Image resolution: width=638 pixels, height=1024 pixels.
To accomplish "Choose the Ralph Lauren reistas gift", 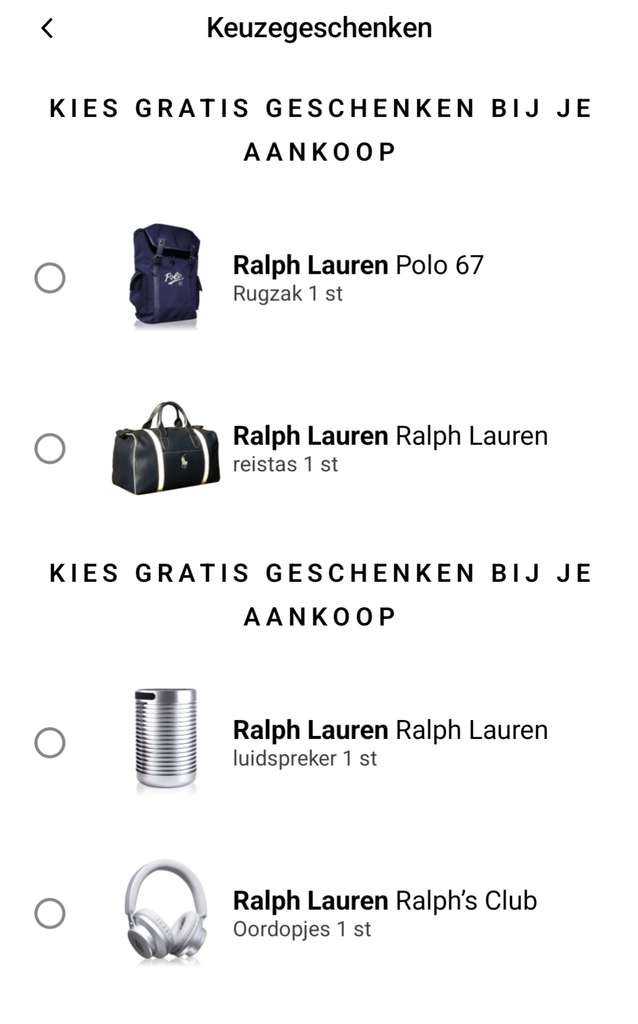I will (x=50, y=449).
